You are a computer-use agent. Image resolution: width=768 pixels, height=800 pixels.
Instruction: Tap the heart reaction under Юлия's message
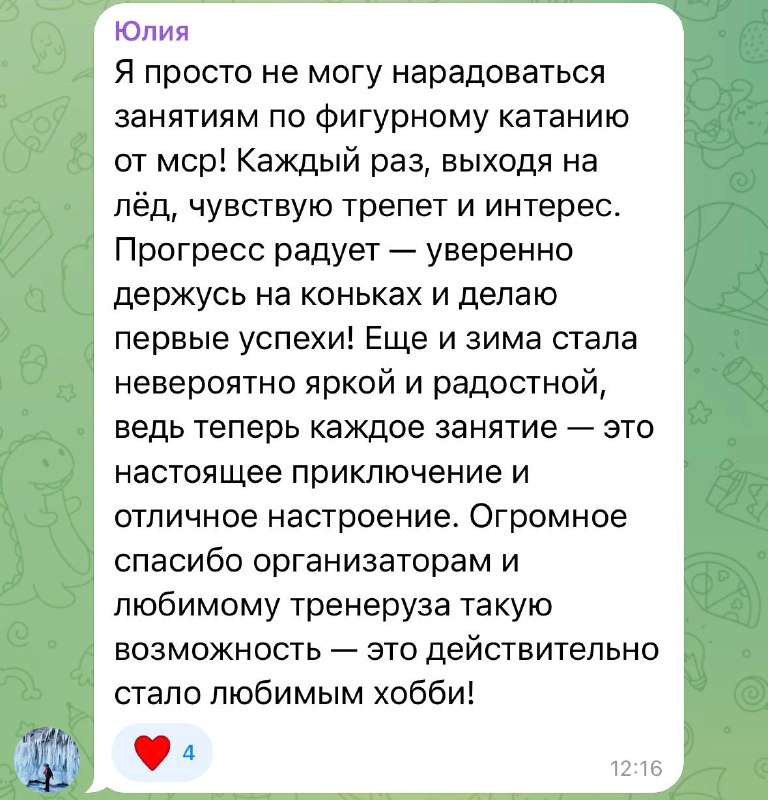click(161, 752)
